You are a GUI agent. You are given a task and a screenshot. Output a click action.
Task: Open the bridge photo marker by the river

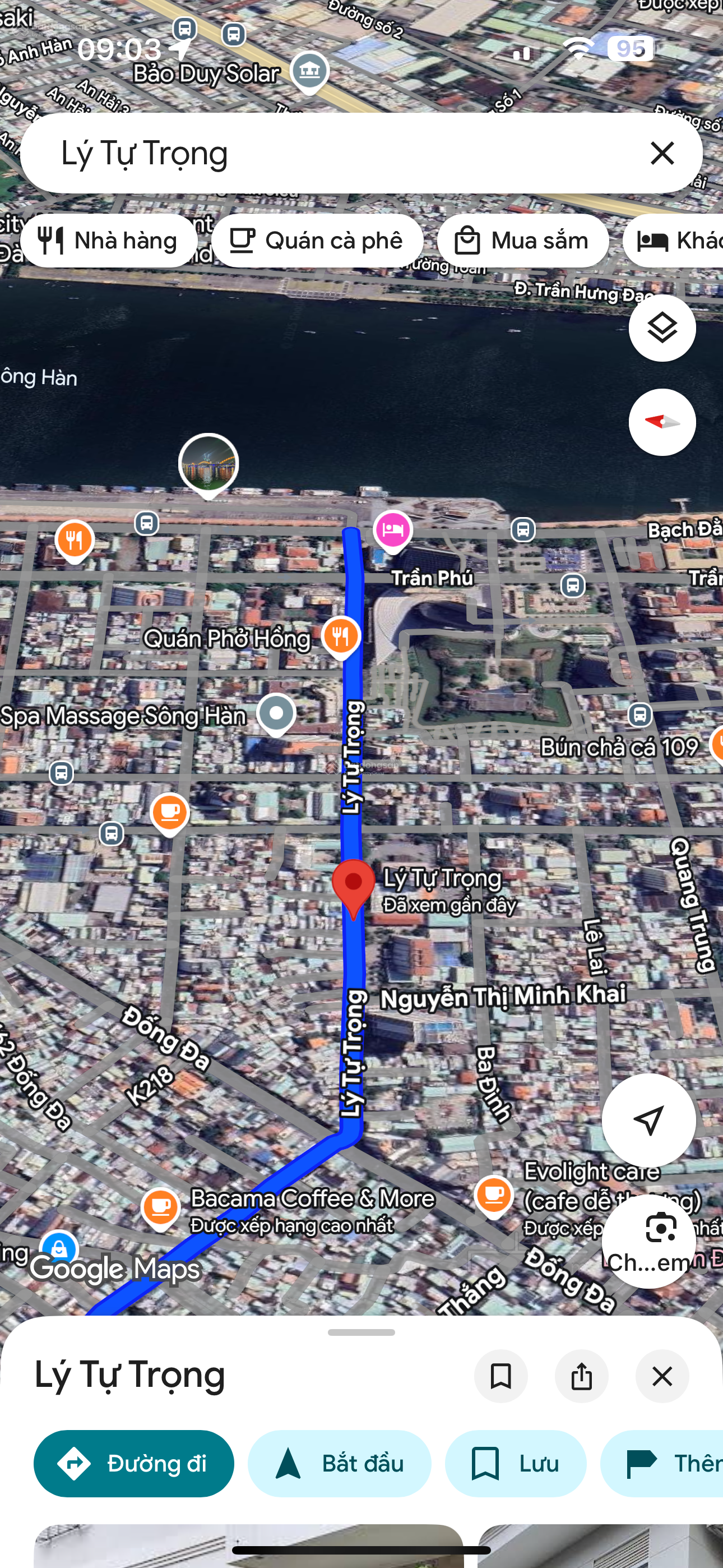pyautogui.click(x=208, y=464)
